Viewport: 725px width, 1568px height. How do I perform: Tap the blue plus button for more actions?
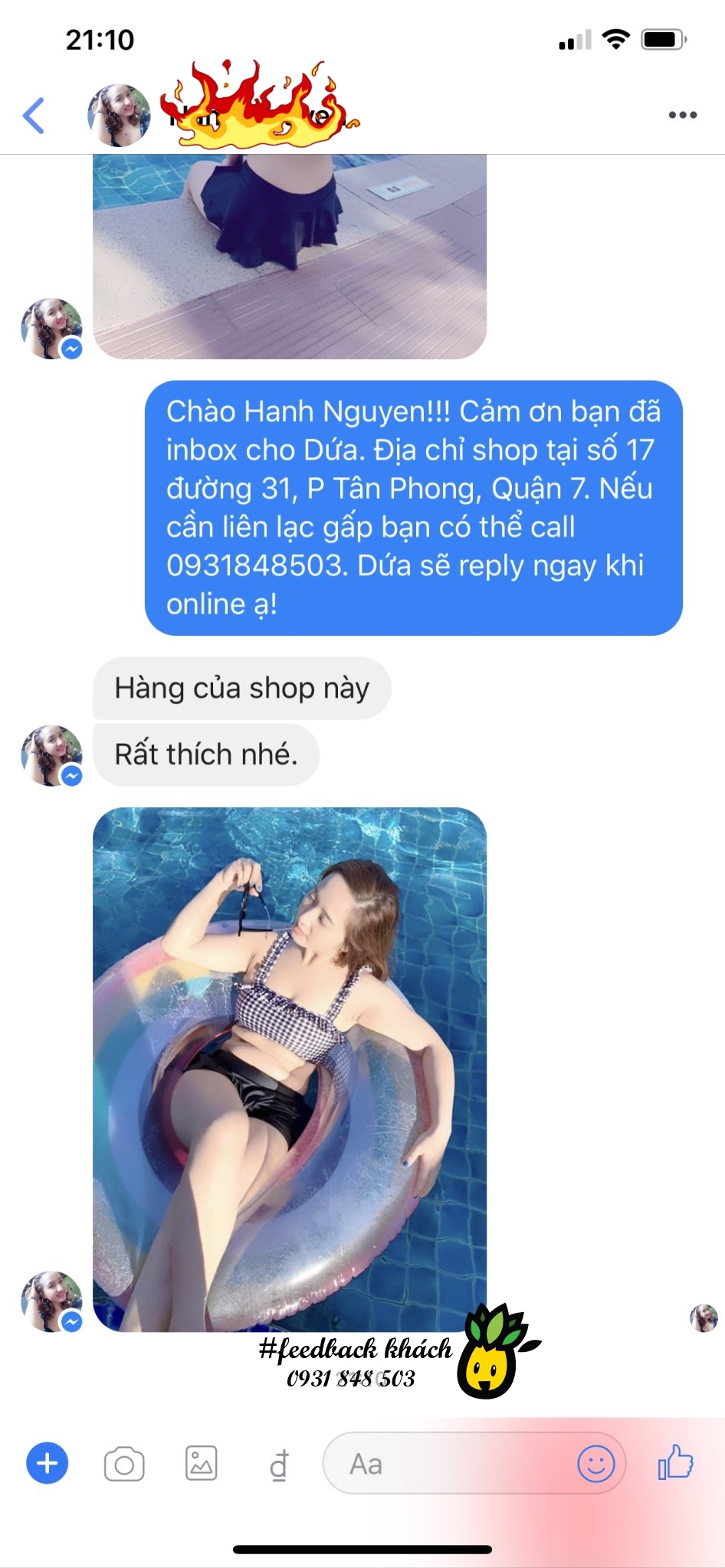48,1463
